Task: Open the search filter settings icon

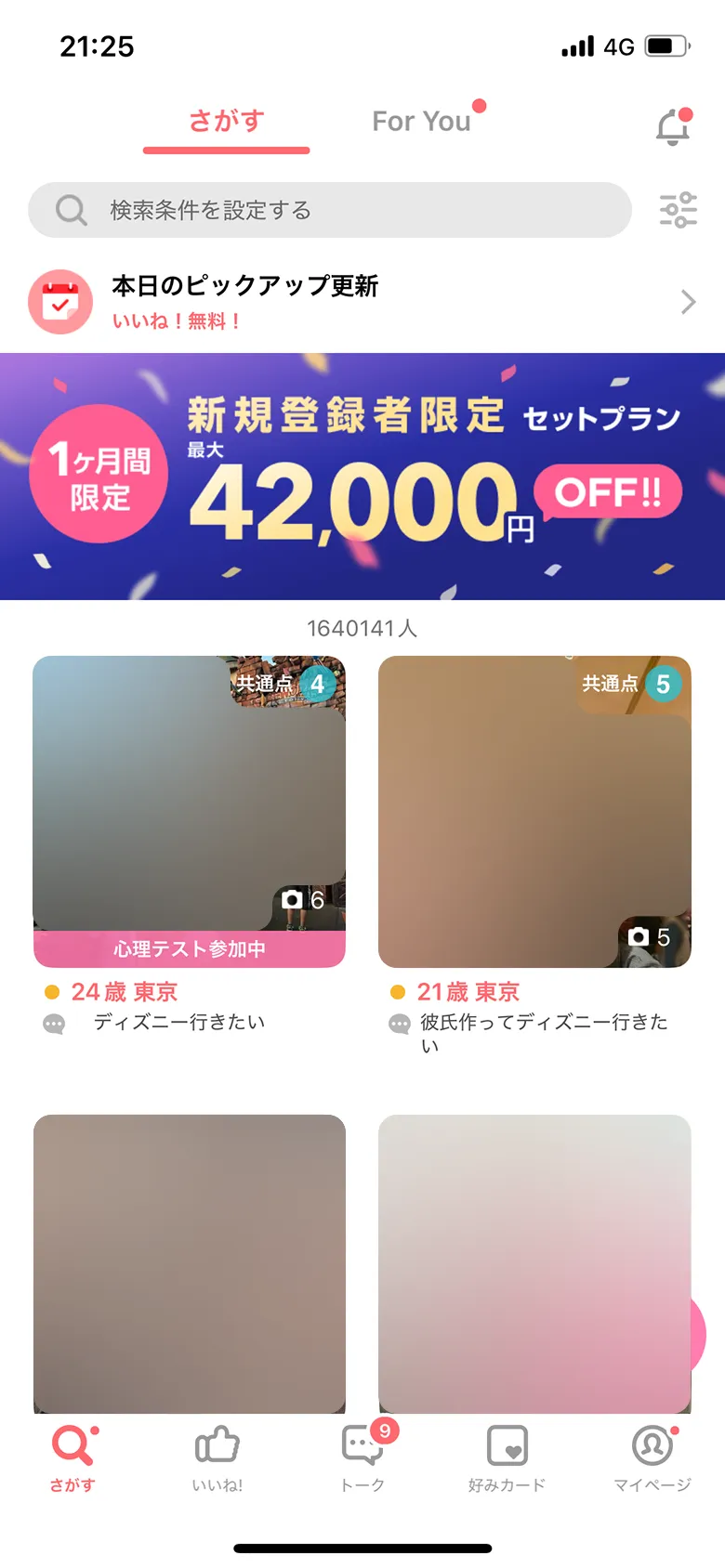Action: click(679, 210)
